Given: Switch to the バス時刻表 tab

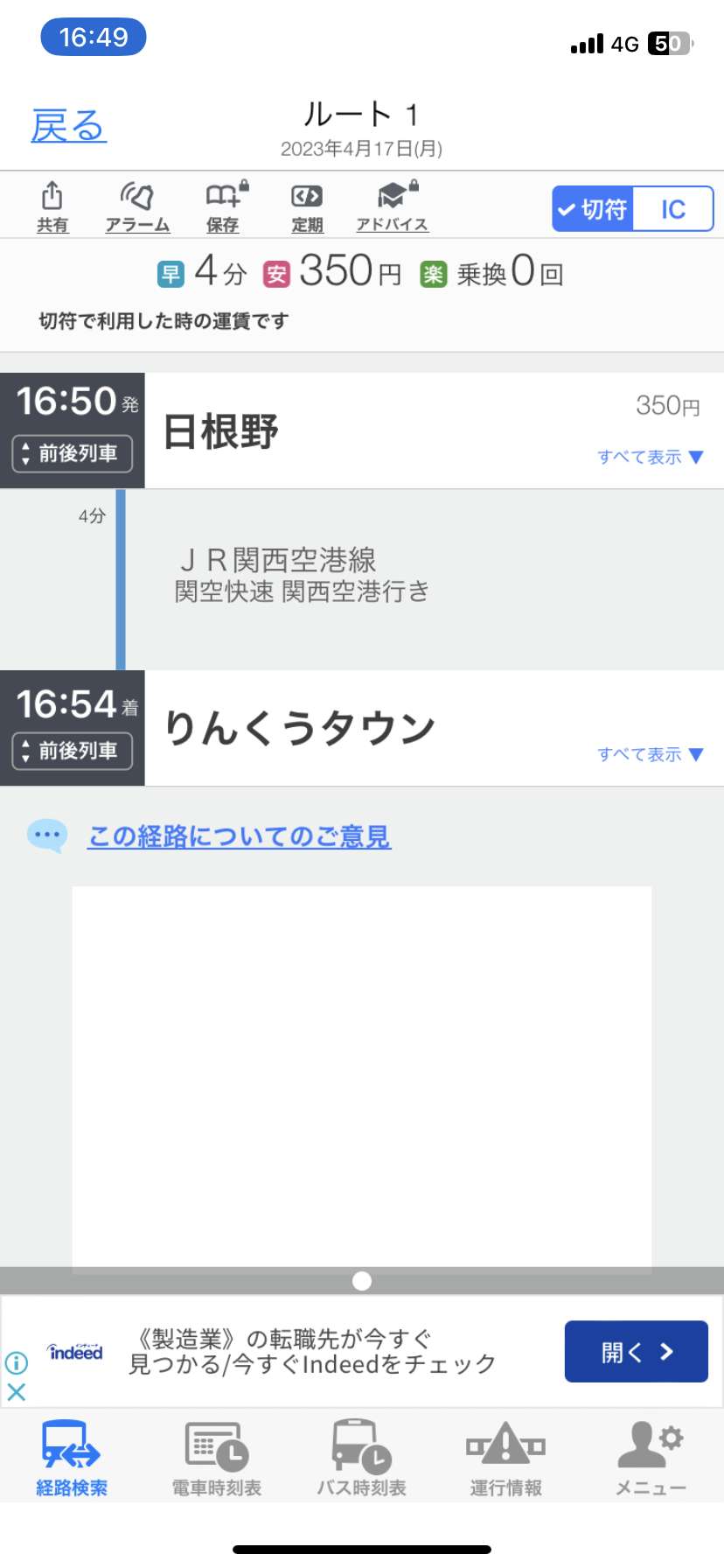Looking at the screenshot, I should 361,1458.
